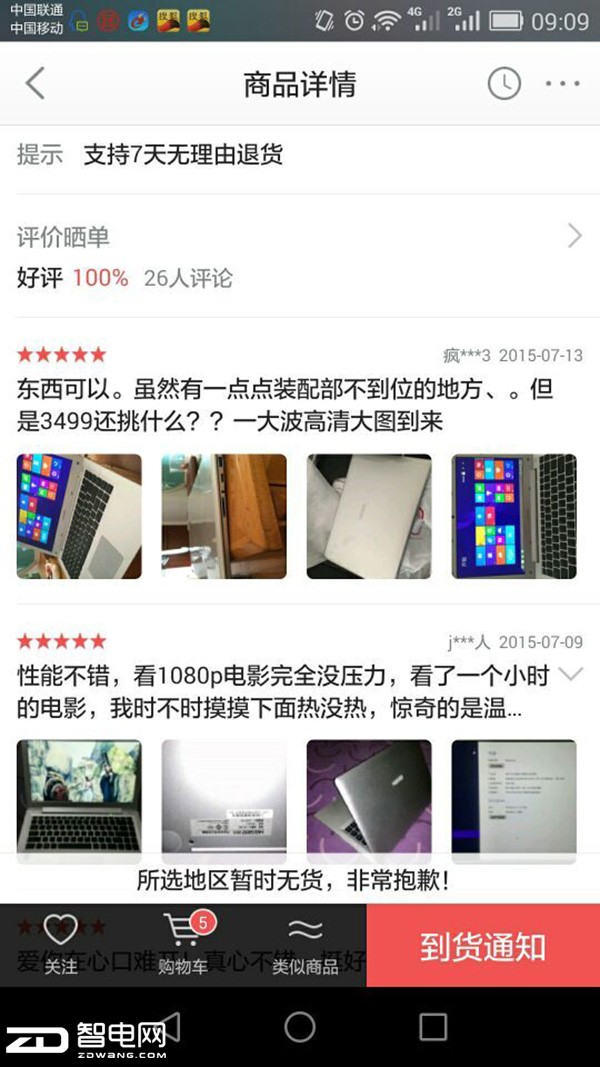This screenshot has height=1067, width=600.
Task: Go back from 商品详情 page
Action: tap(36, 83)
